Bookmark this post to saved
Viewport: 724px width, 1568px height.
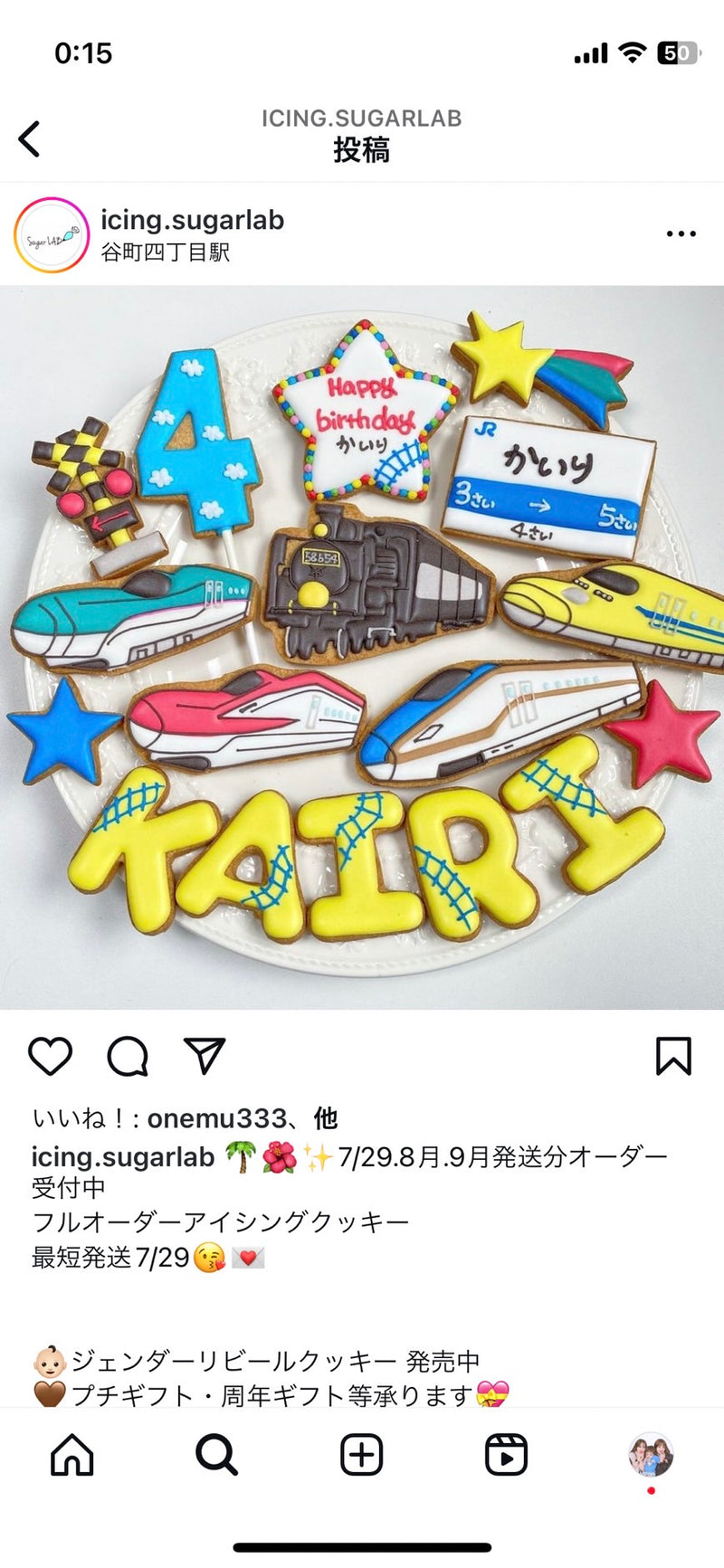[x=673, y=1056]
